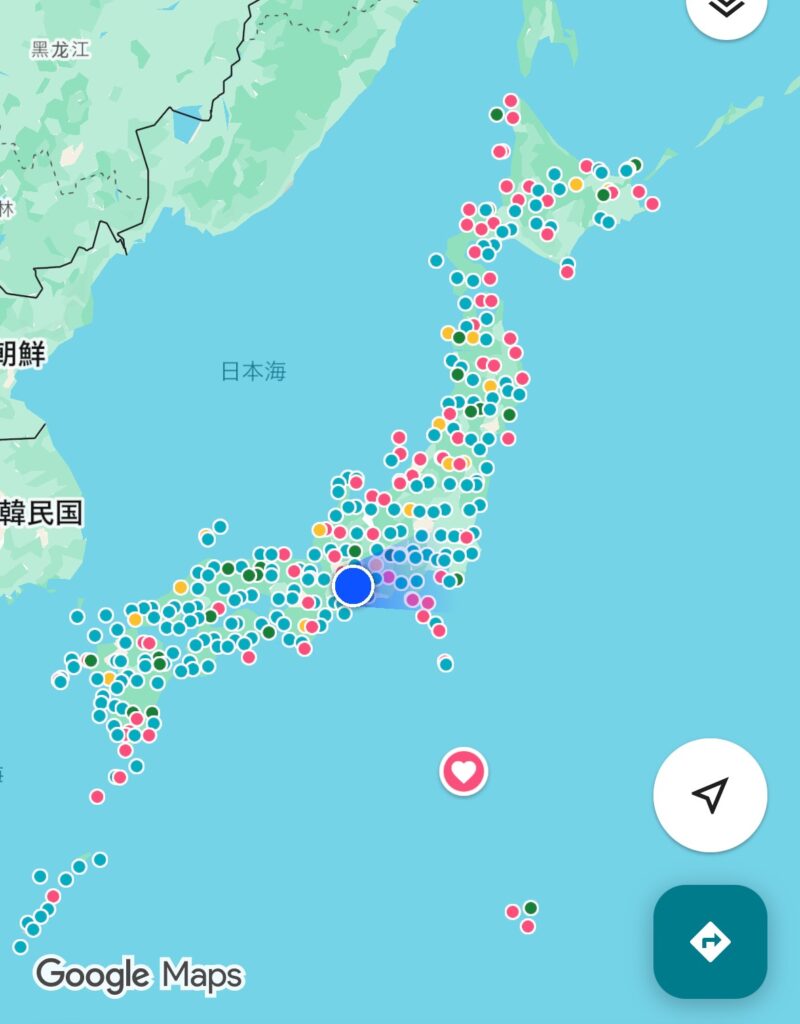Tap the blue current-location dot
Screen dimensions: 800x1024
tap(353, 586)
